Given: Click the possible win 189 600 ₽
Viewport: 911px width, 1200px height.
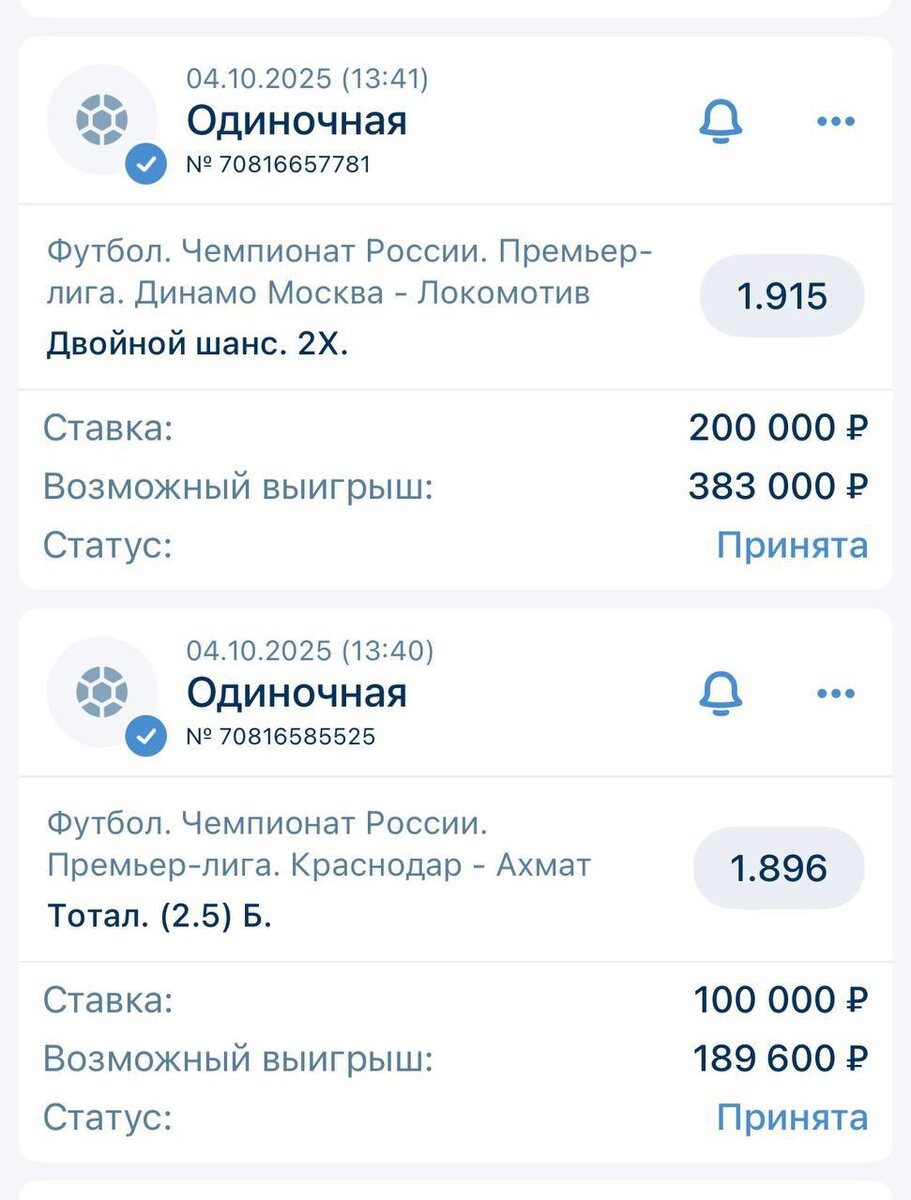Looking at the screenshot, I should [779, 1058].
